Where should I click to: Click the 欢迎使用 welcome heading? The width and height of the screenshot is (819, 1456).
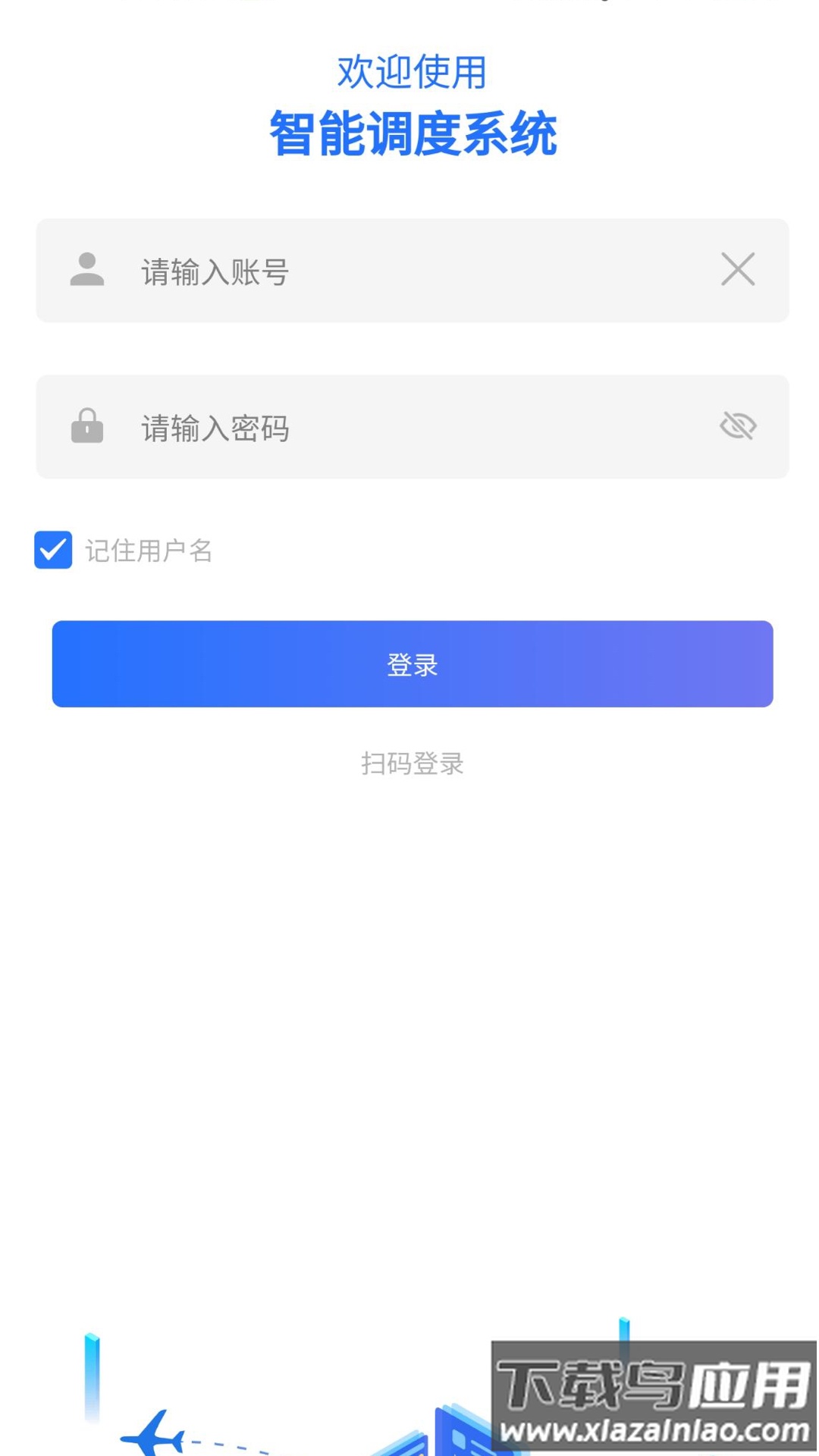[x=412, y=72]
